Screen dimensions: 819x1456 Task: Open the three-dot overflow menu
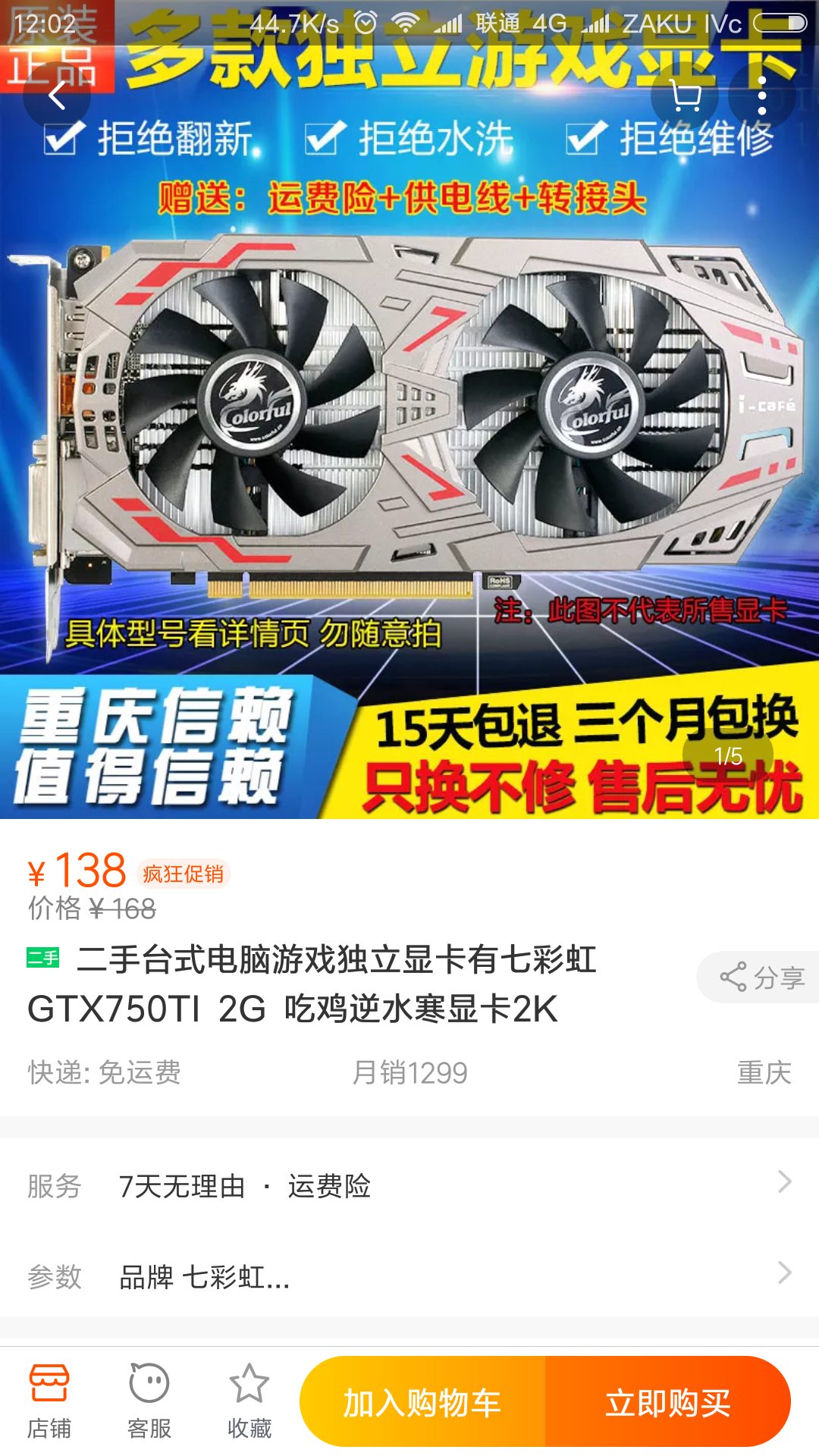[761, 96]
